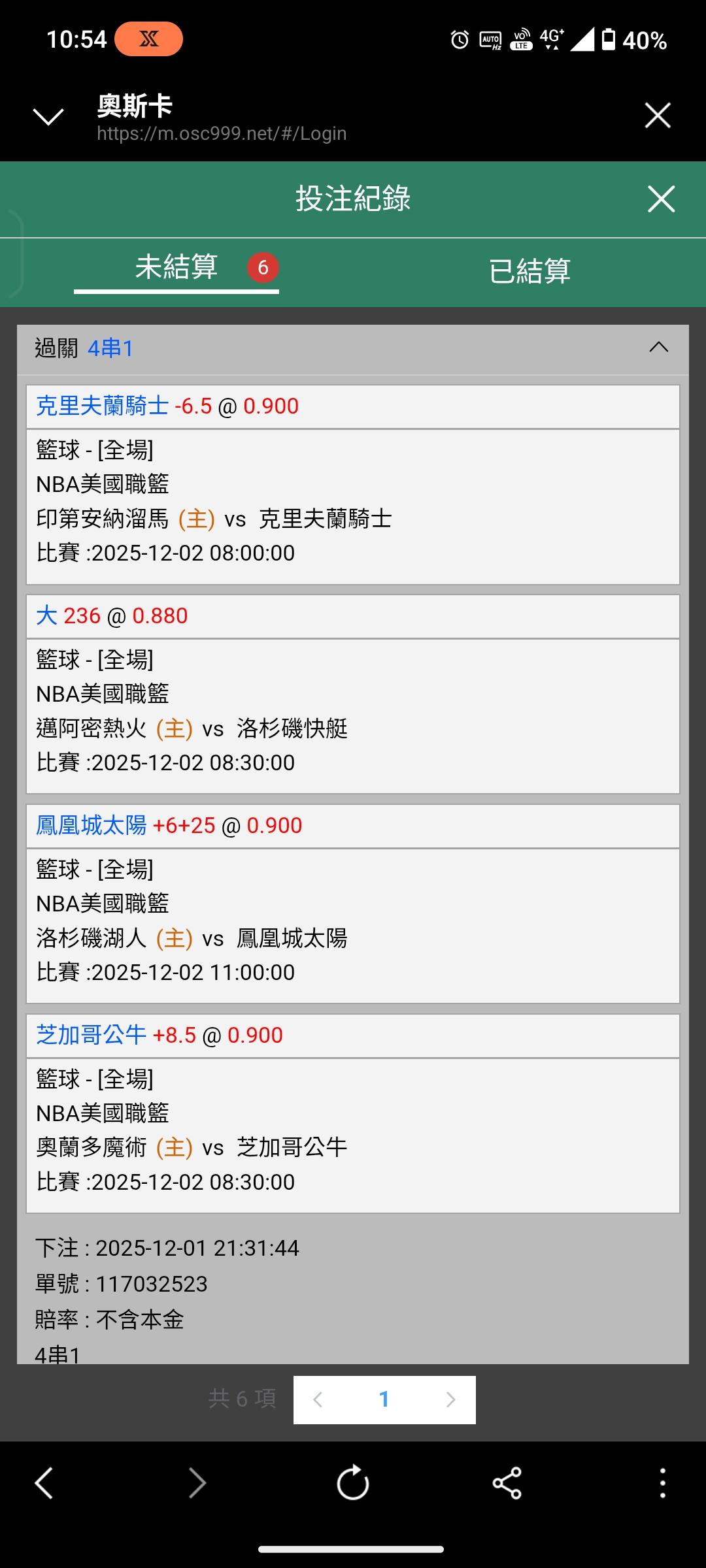Select the 未結算 tab
This screenshot has width=706, height=1568.
(176, 268)
